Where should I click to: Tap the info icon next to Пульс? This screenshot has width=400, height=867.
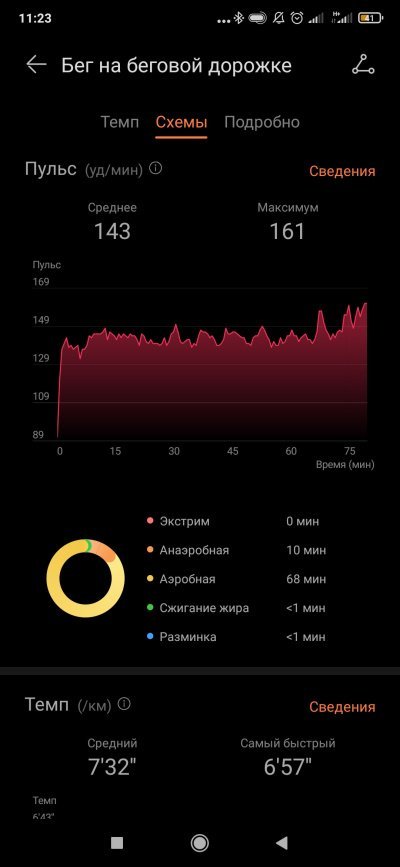156,168
